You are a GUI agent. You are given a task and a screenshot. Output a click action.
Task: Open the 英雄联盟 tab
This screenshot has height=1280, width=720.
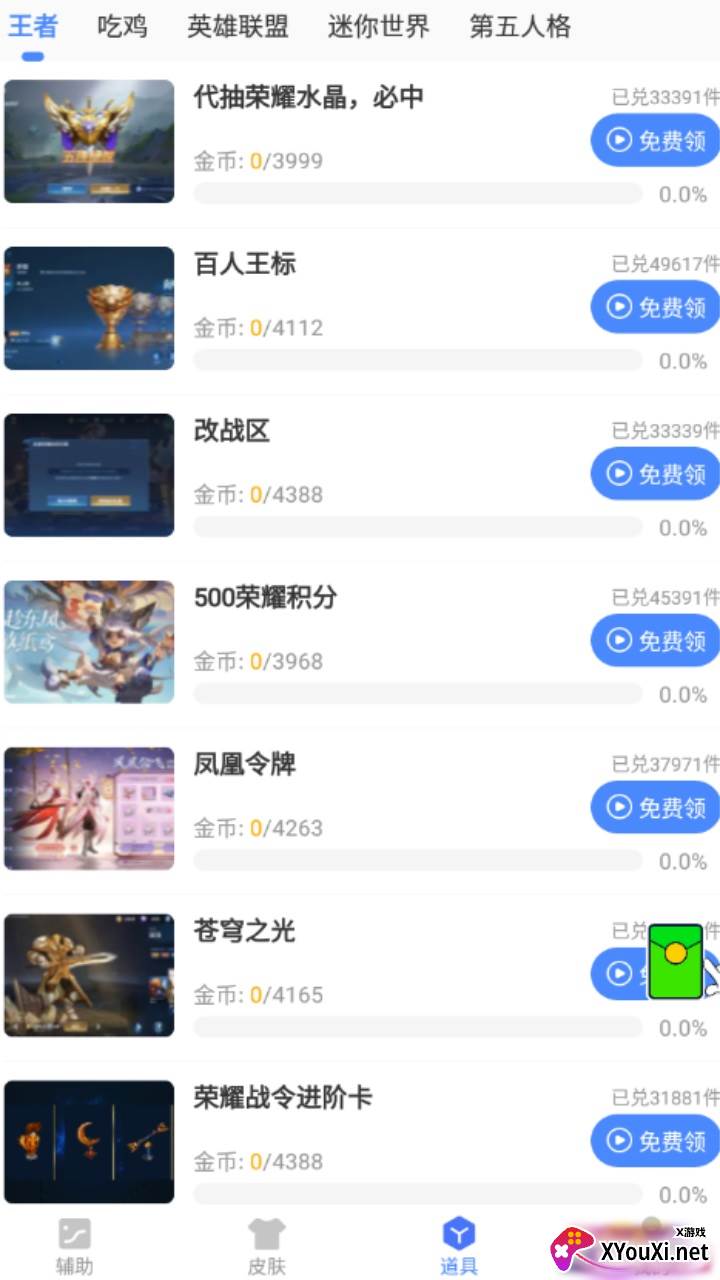[x=235, y=28]
